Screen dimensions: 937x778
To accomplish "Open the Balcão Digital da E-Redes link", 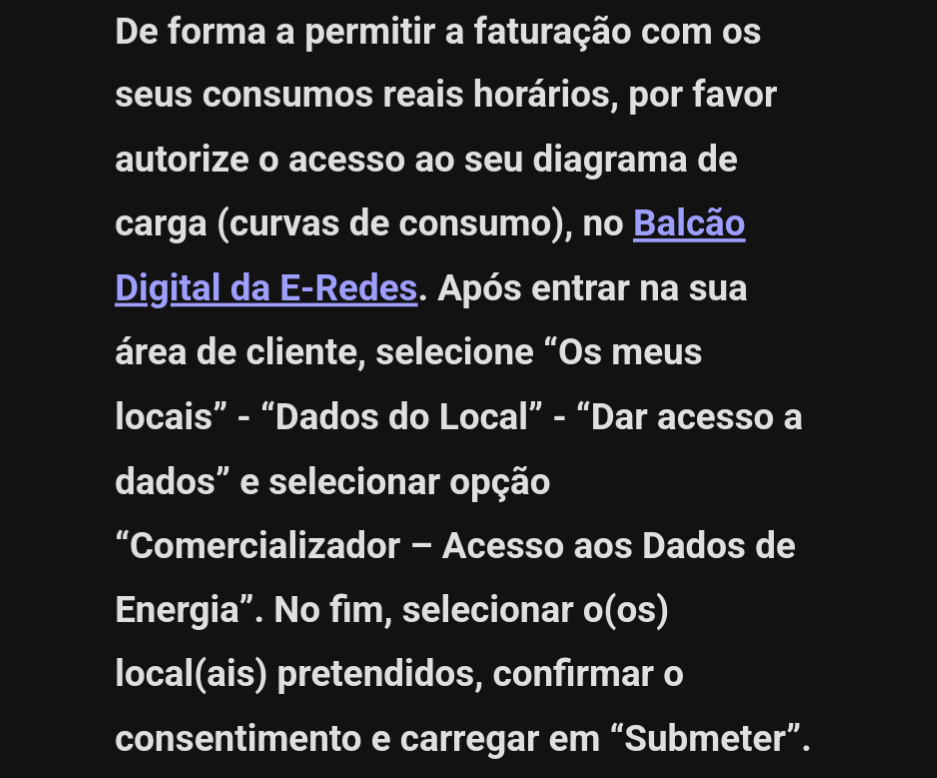I will [688, 224].
